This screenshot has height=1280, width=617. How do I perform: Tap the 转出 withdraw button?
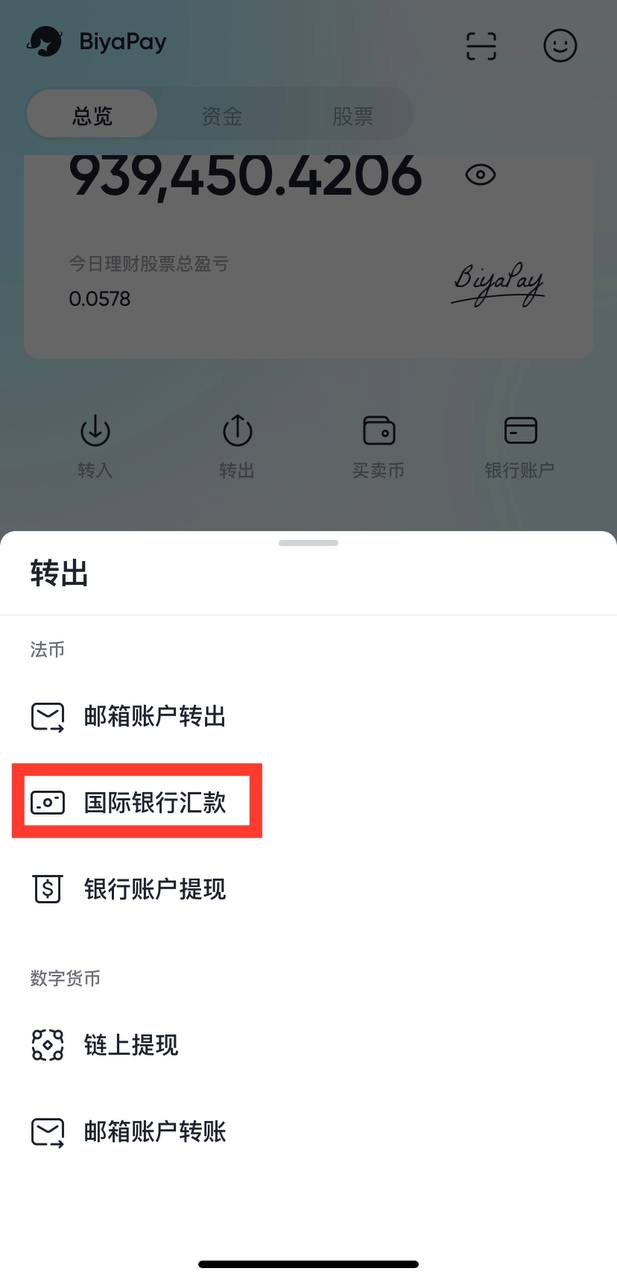click(237, 445)
